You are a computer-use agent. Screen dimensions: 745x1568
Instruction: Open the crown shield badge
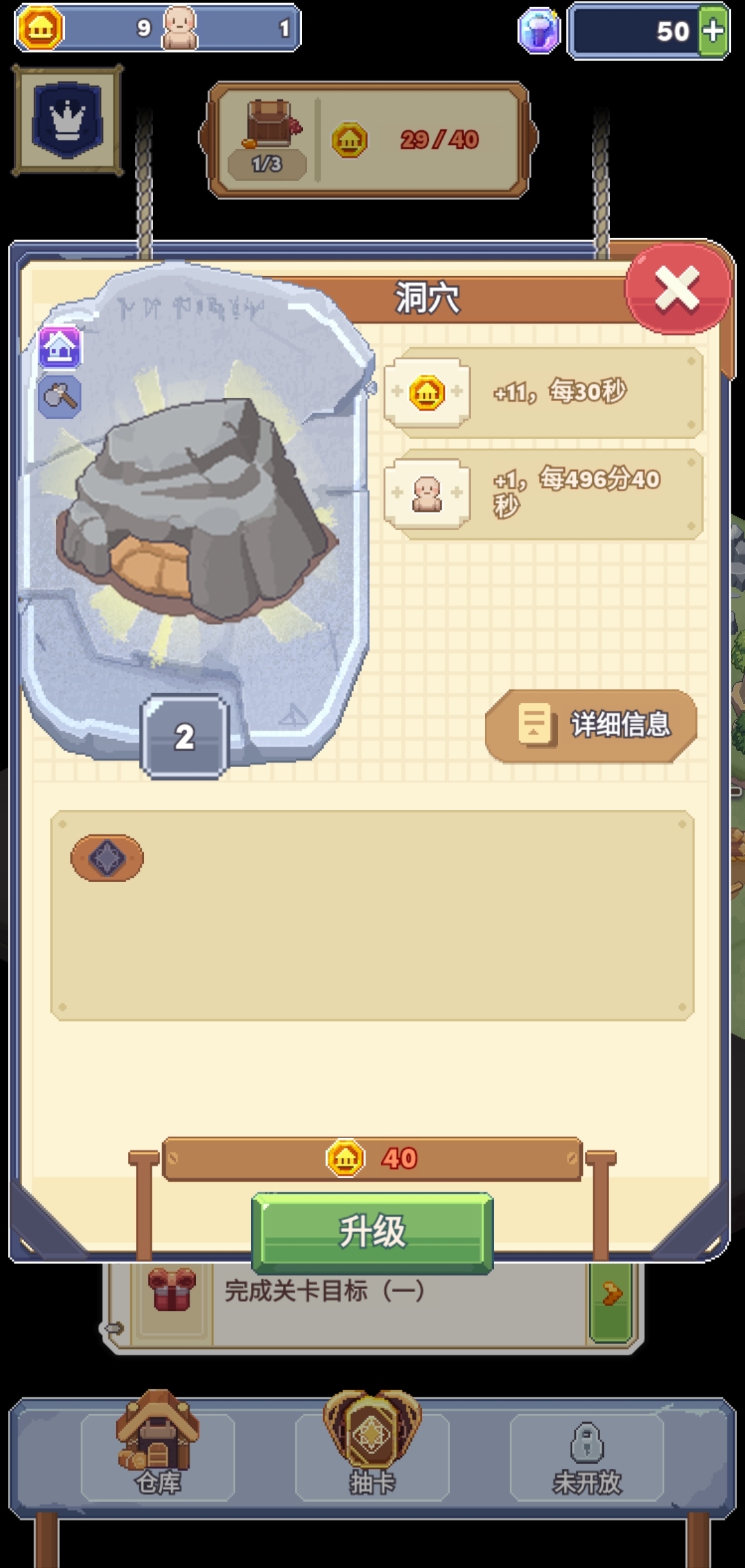point(68,120)
